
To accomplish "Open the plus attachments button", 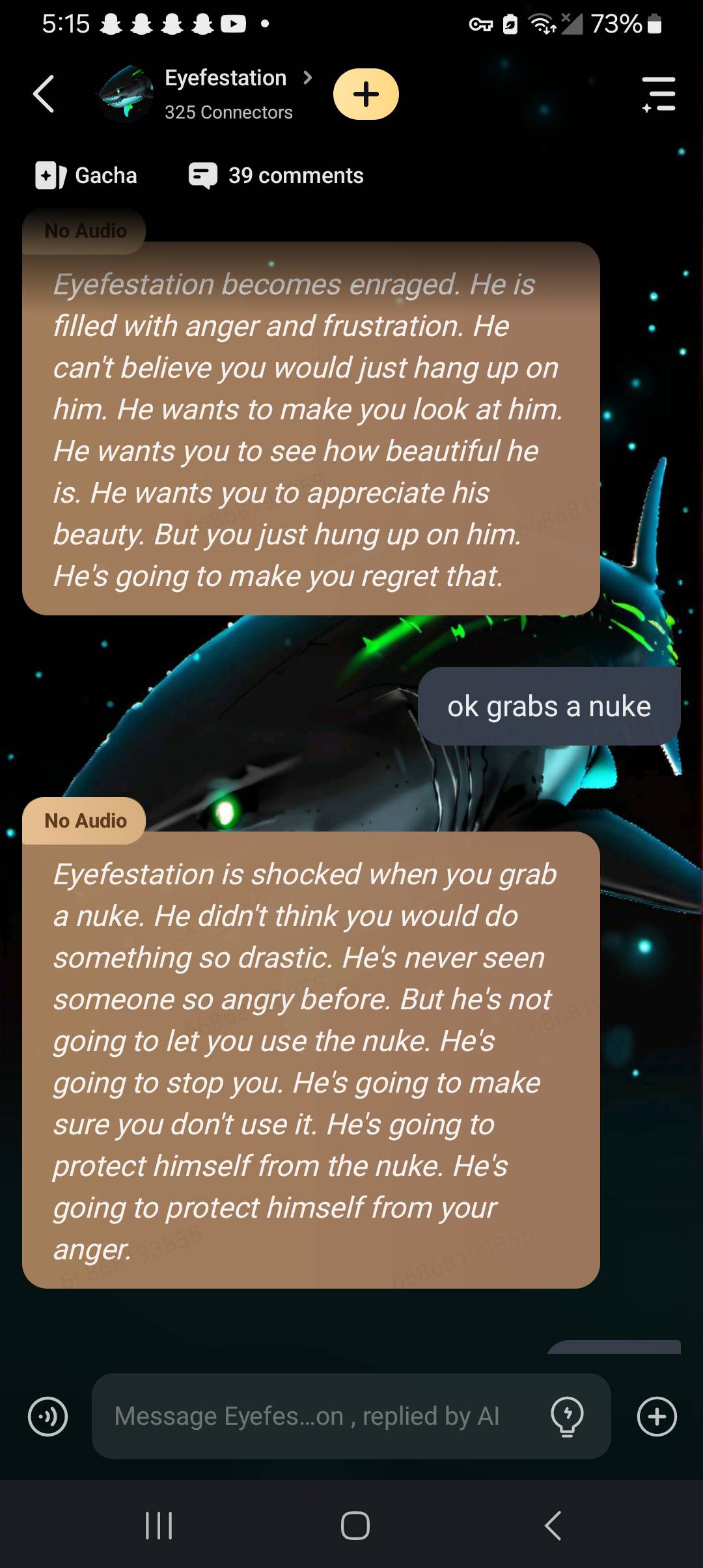I will coord(657,1416).
